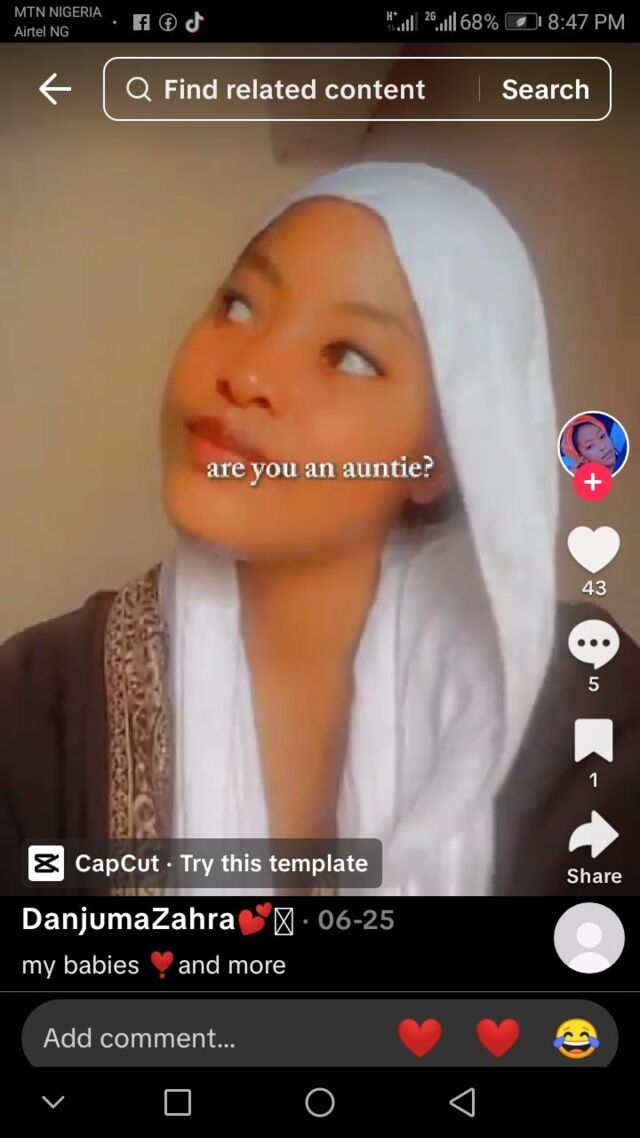Try this CapCut template
Image resolution: width=640 pixels, height=1138 pixels.
(202, 863)
